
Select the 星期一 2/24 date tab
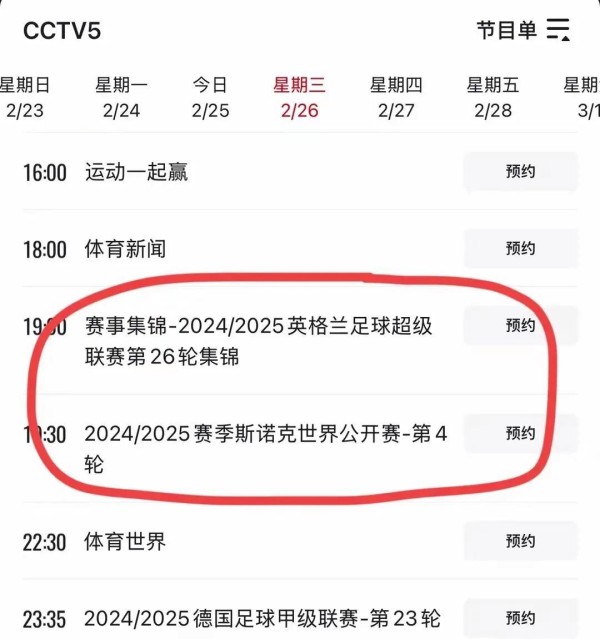point(121,98)
